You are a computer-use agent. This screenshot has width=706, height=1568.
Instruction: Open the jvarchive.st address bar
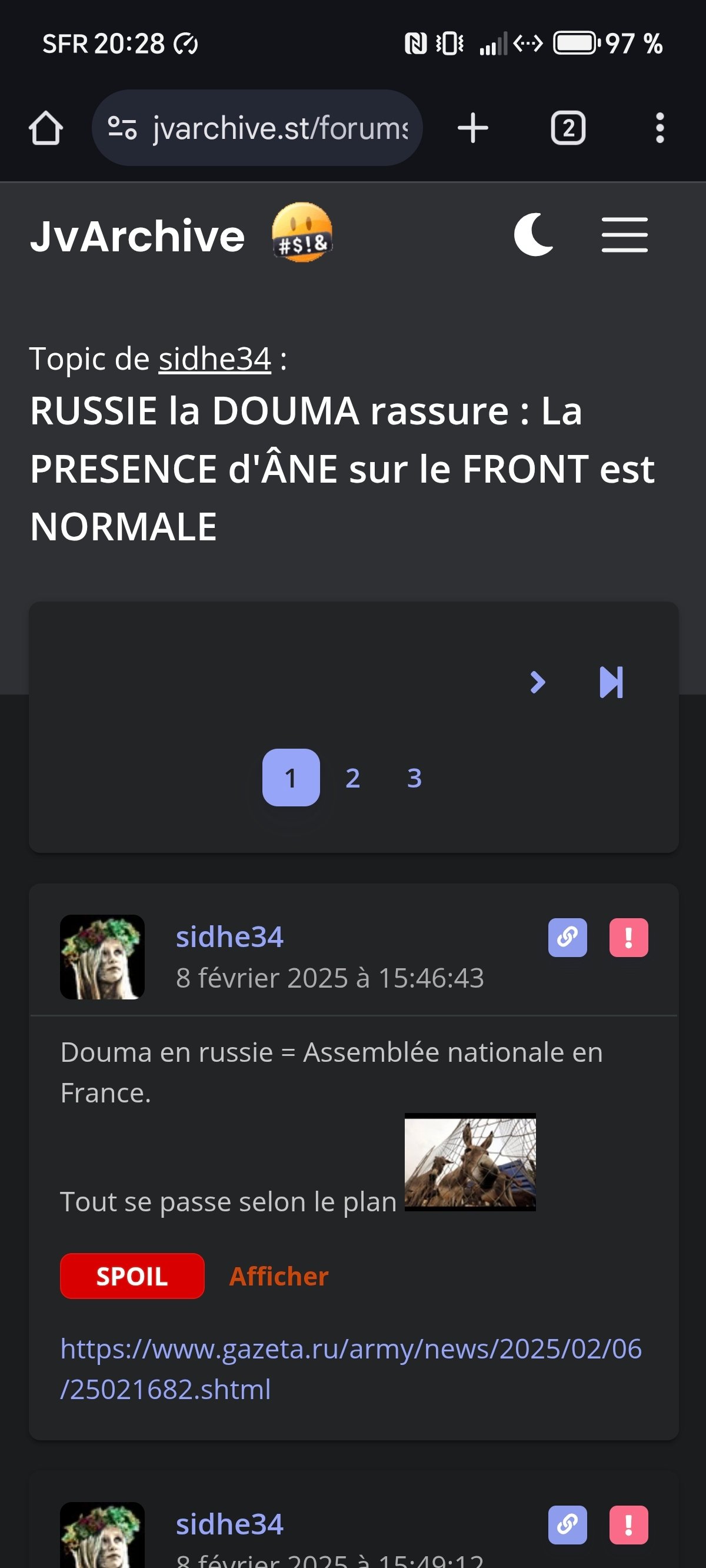pyautogui.click(x=257, y=128)
